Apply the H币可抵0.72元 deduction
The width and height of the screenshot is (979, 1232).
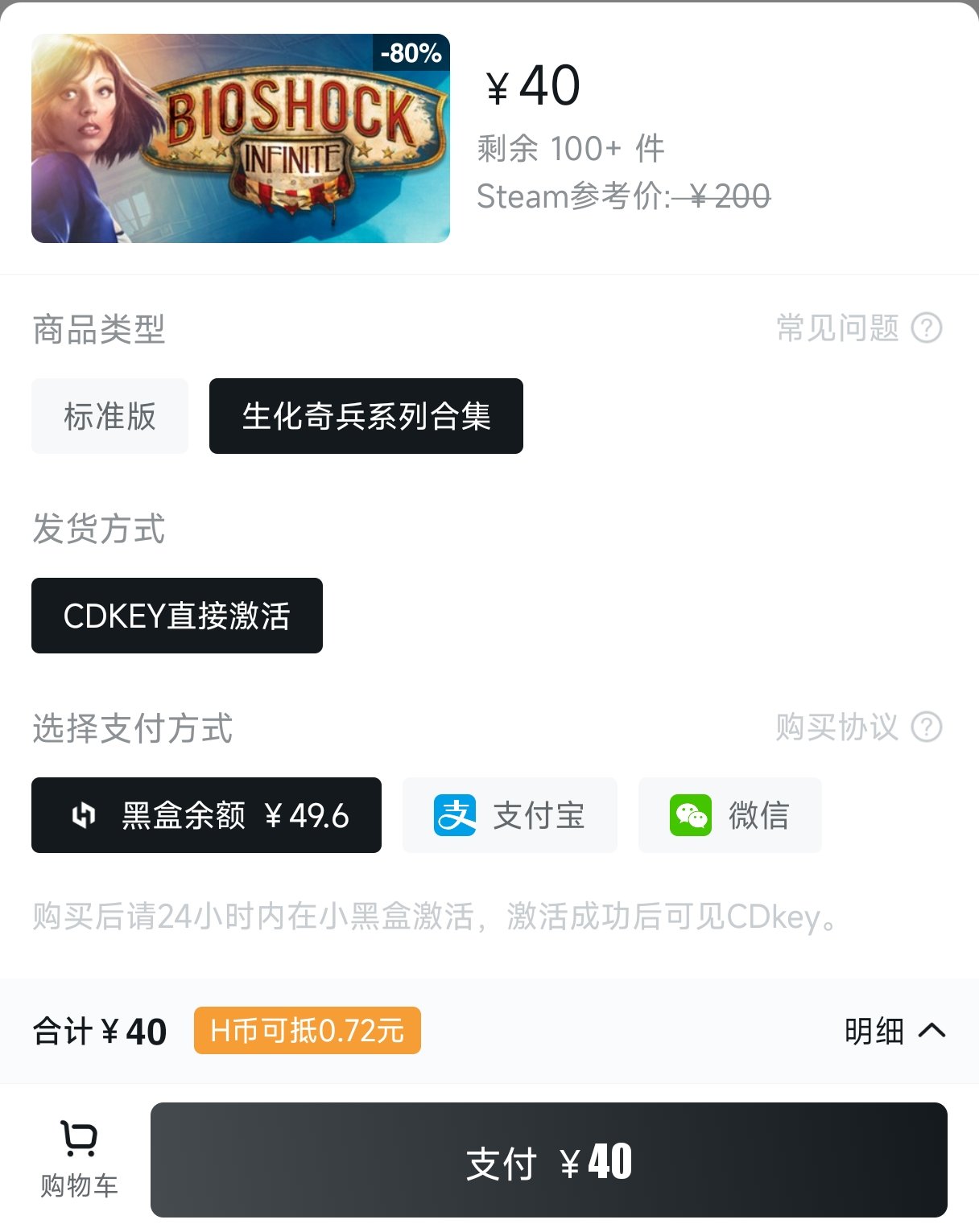tap(307, 1031)
